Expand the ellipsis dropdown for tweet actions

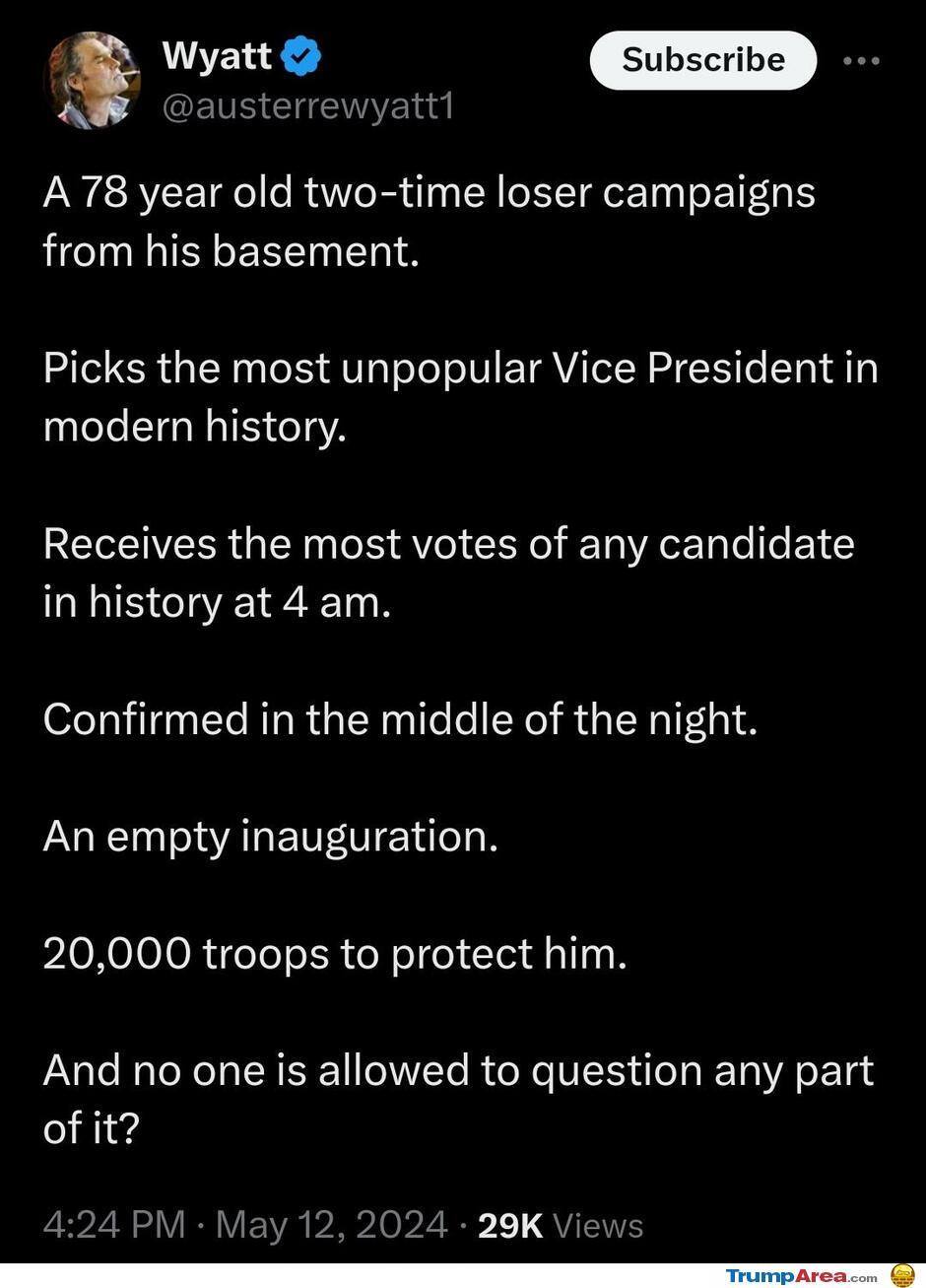pyautogui.click(x=861, y=59)
